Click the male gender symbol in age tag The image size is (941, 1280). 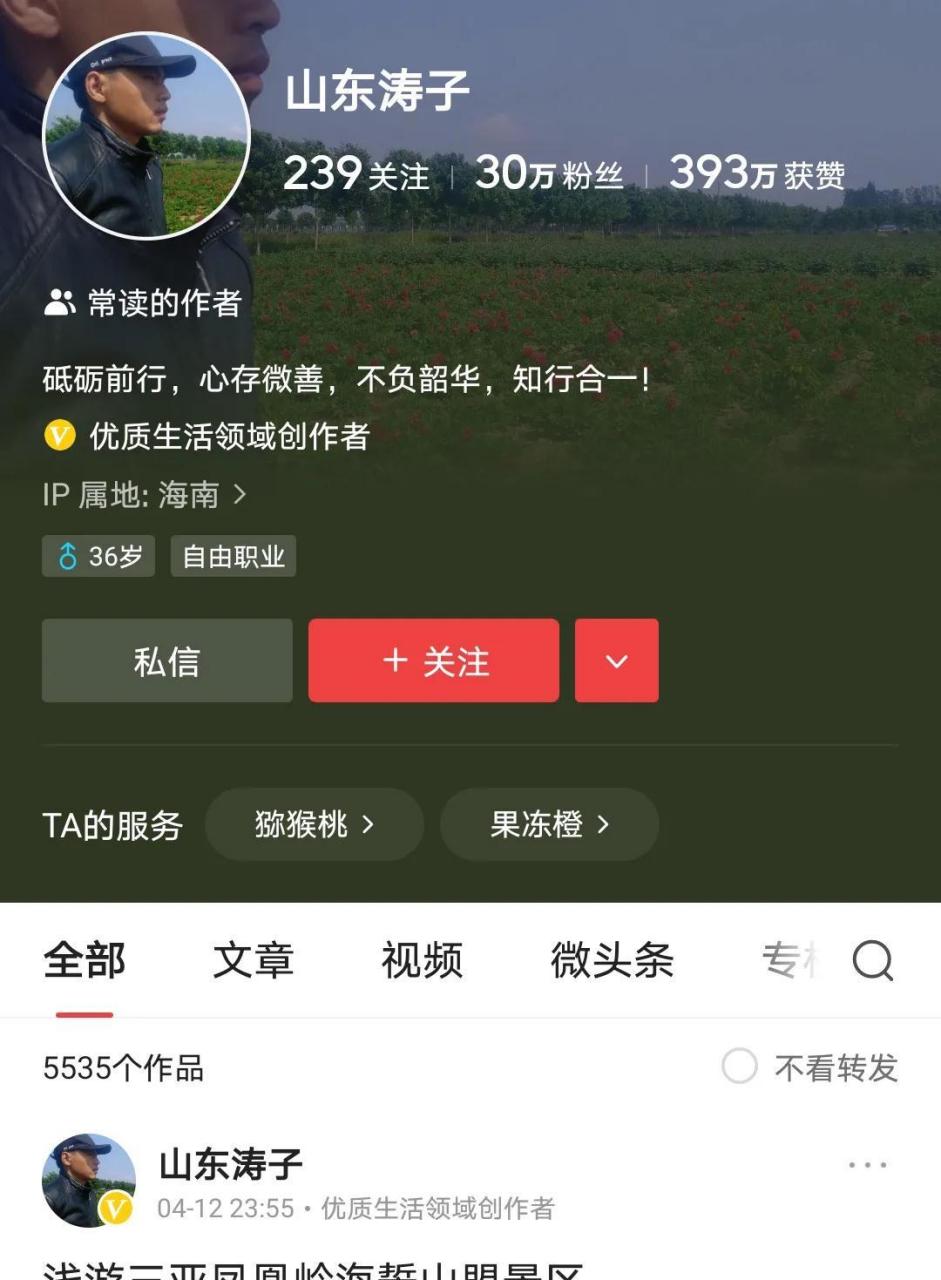pos(66,559)
